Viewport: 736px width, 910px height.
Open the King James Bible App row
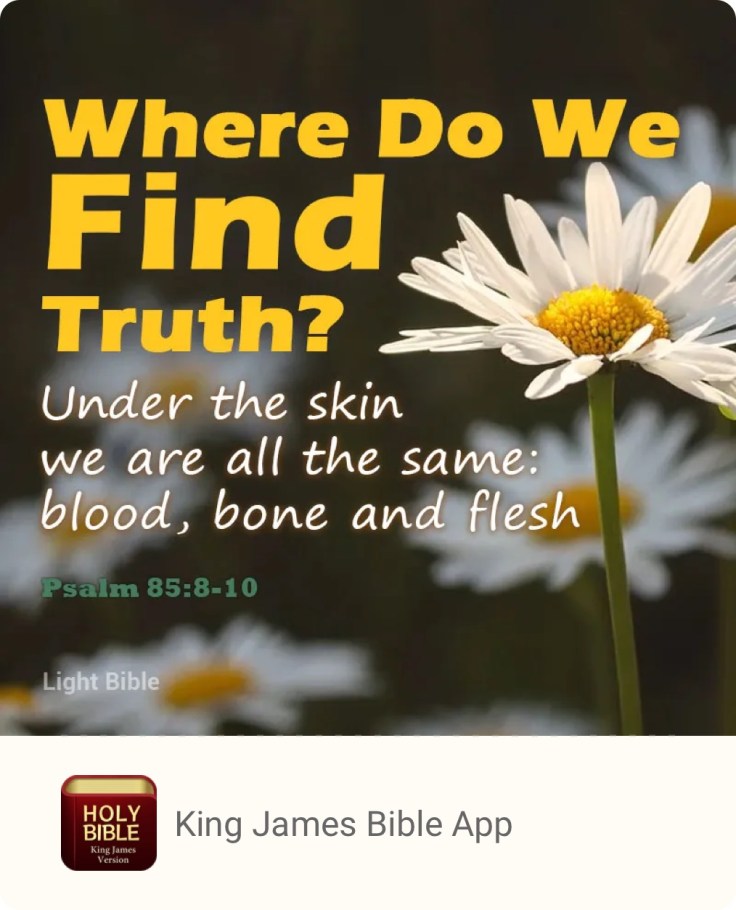pos(343,824)
